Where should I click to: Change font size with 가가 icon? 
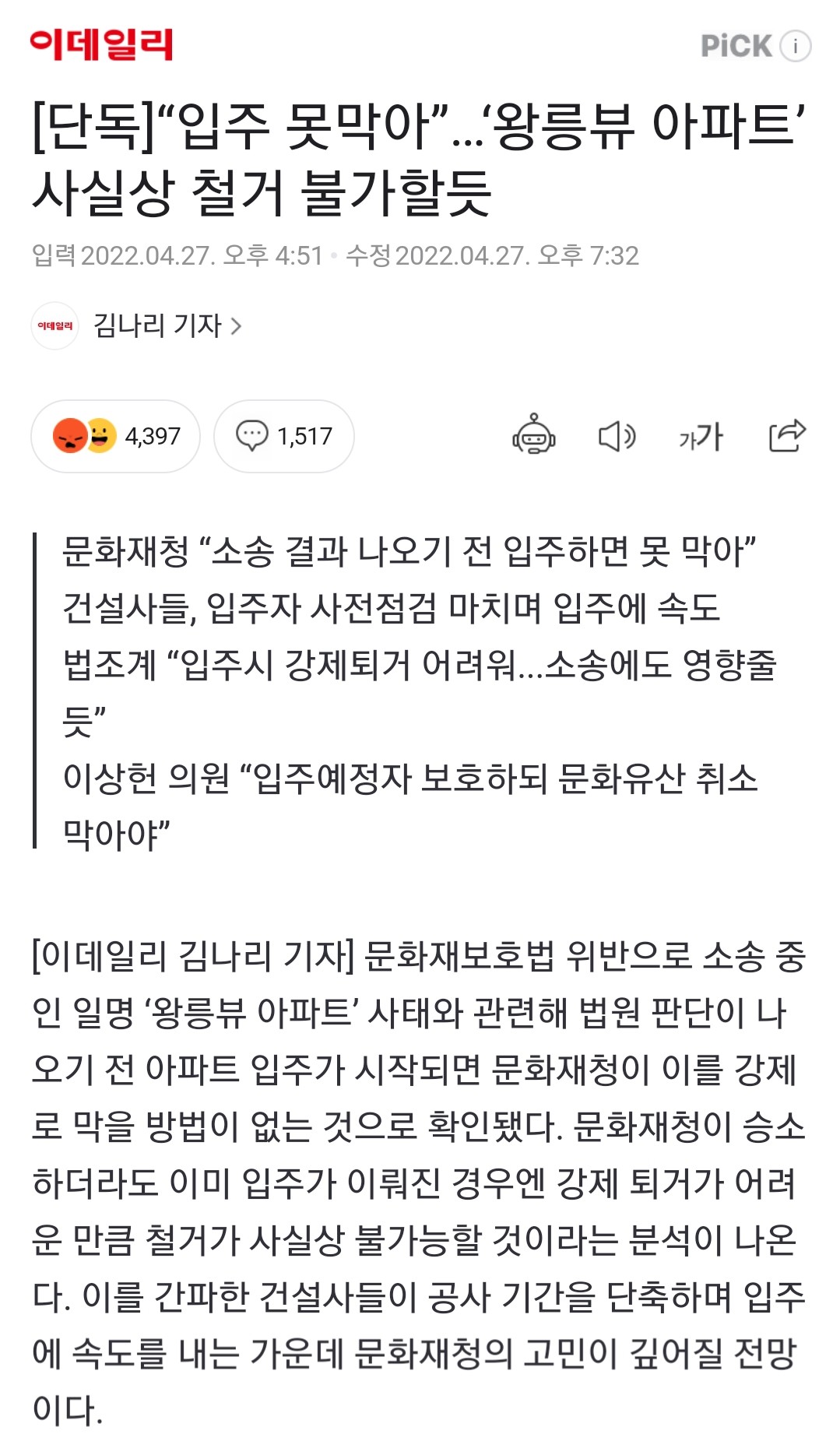point(701,437)
